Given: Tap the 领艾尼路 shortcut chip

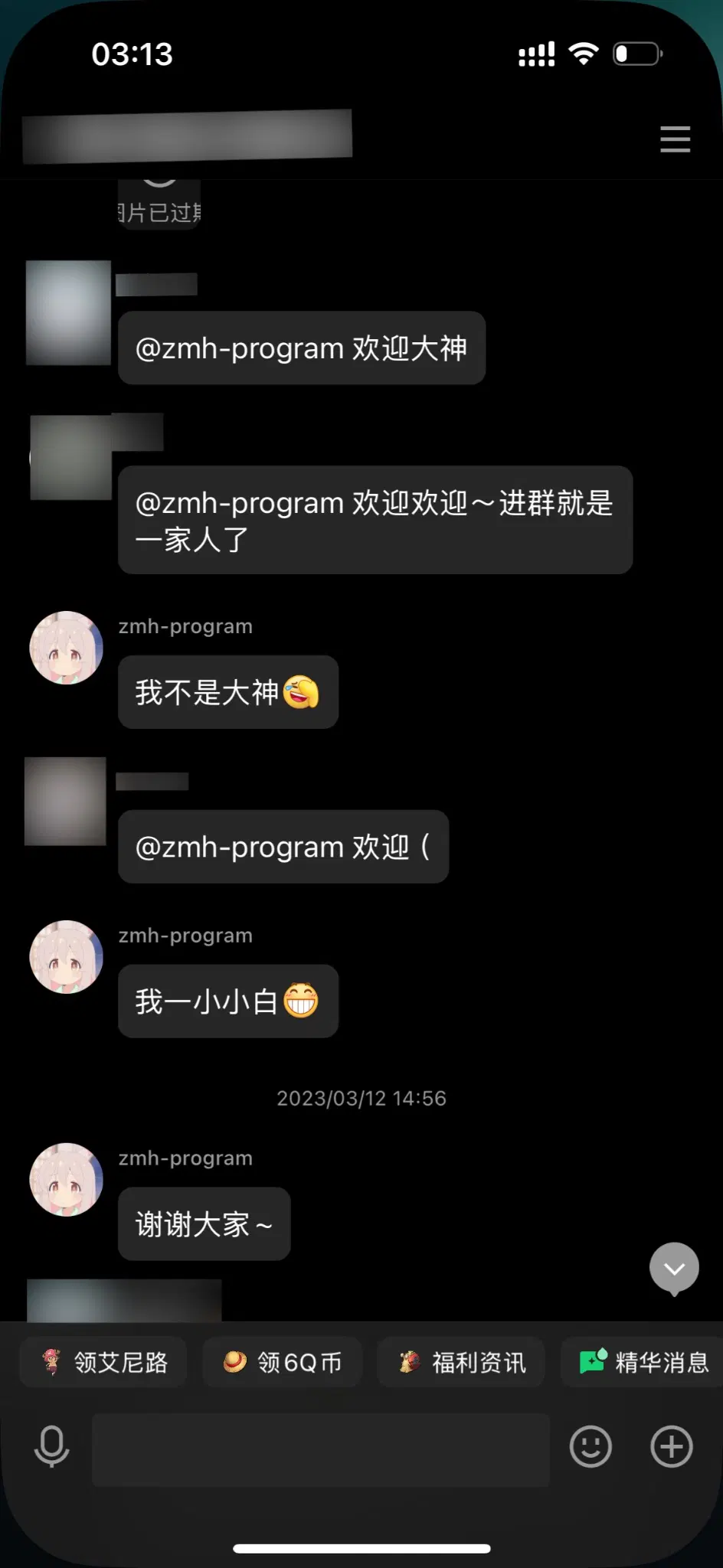Looking at the screenshot, I should (x=103, y=1362).
